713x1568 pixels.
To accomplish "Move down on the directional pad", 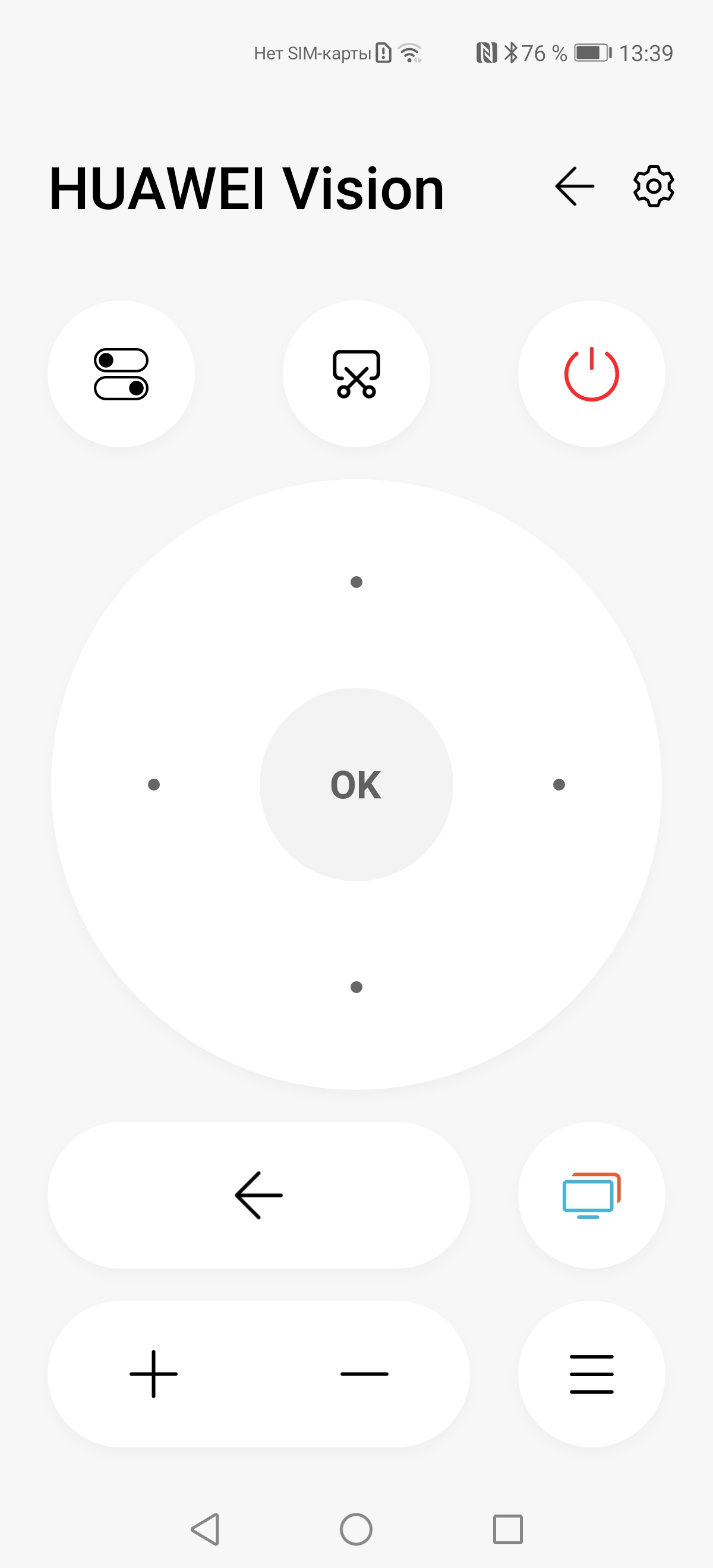I will [x=356, y=987].
